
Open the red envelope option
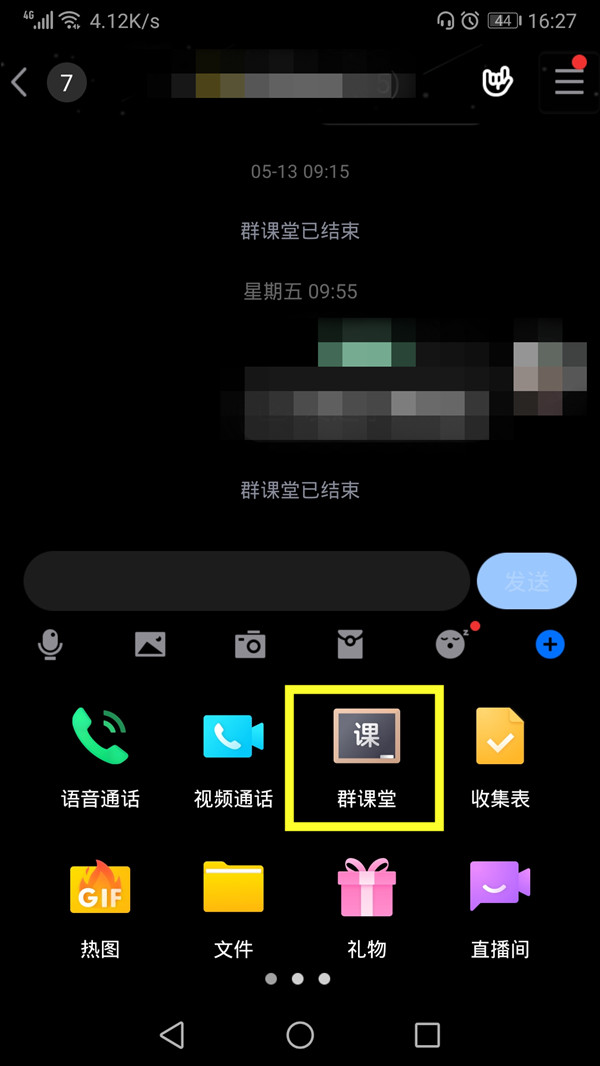(x=350, y=645)
